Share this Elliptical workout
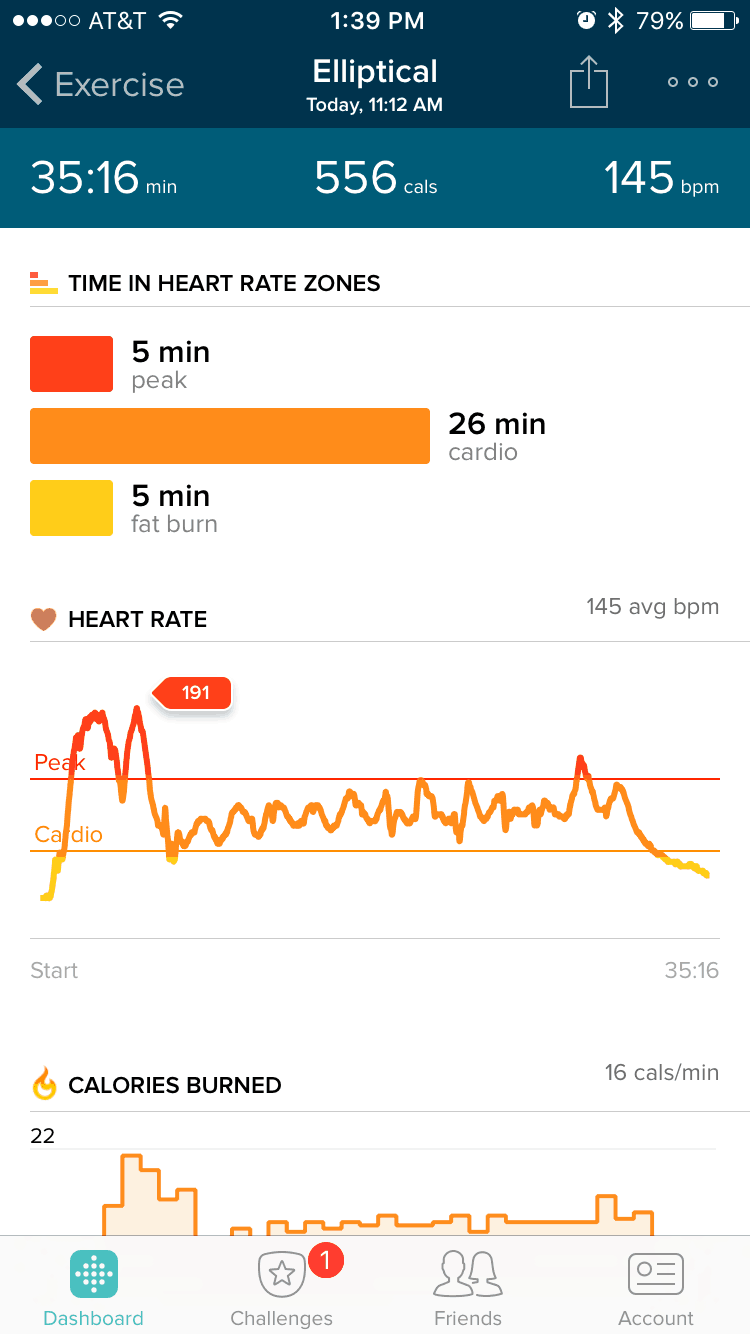This screenshot has width=750, height=1334. point(589,81)
